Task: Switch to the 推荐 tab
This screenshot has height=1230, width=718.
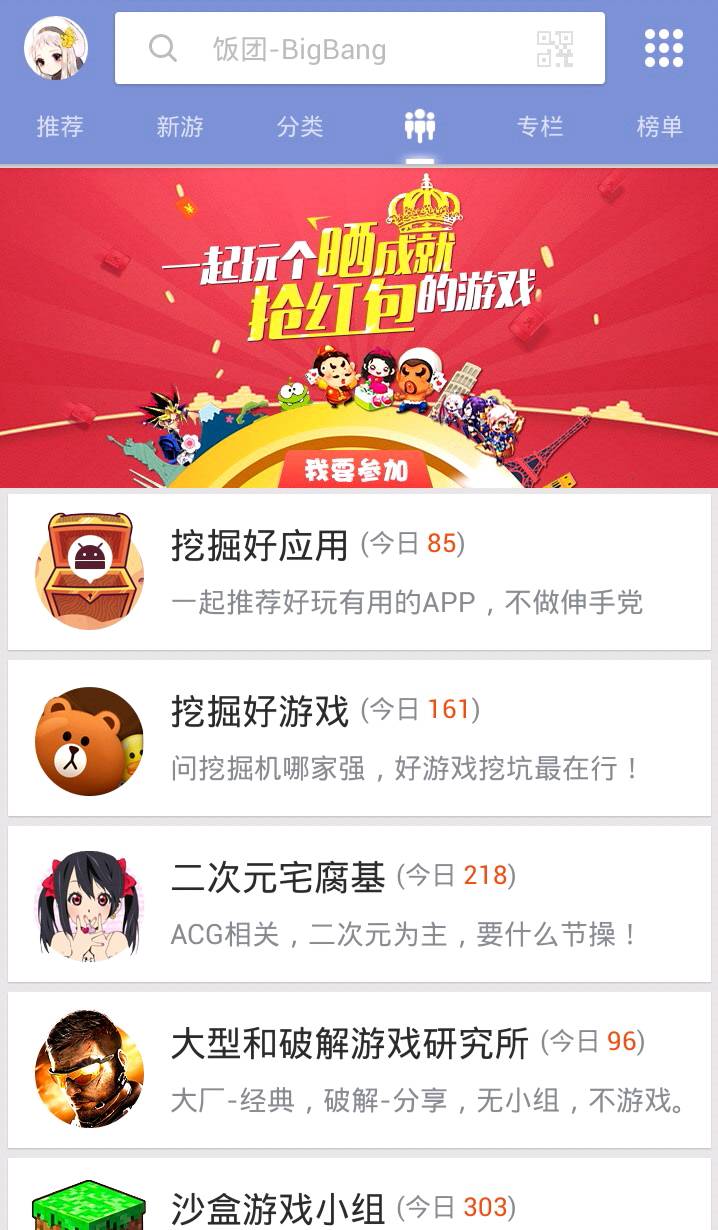Action: 60,127
